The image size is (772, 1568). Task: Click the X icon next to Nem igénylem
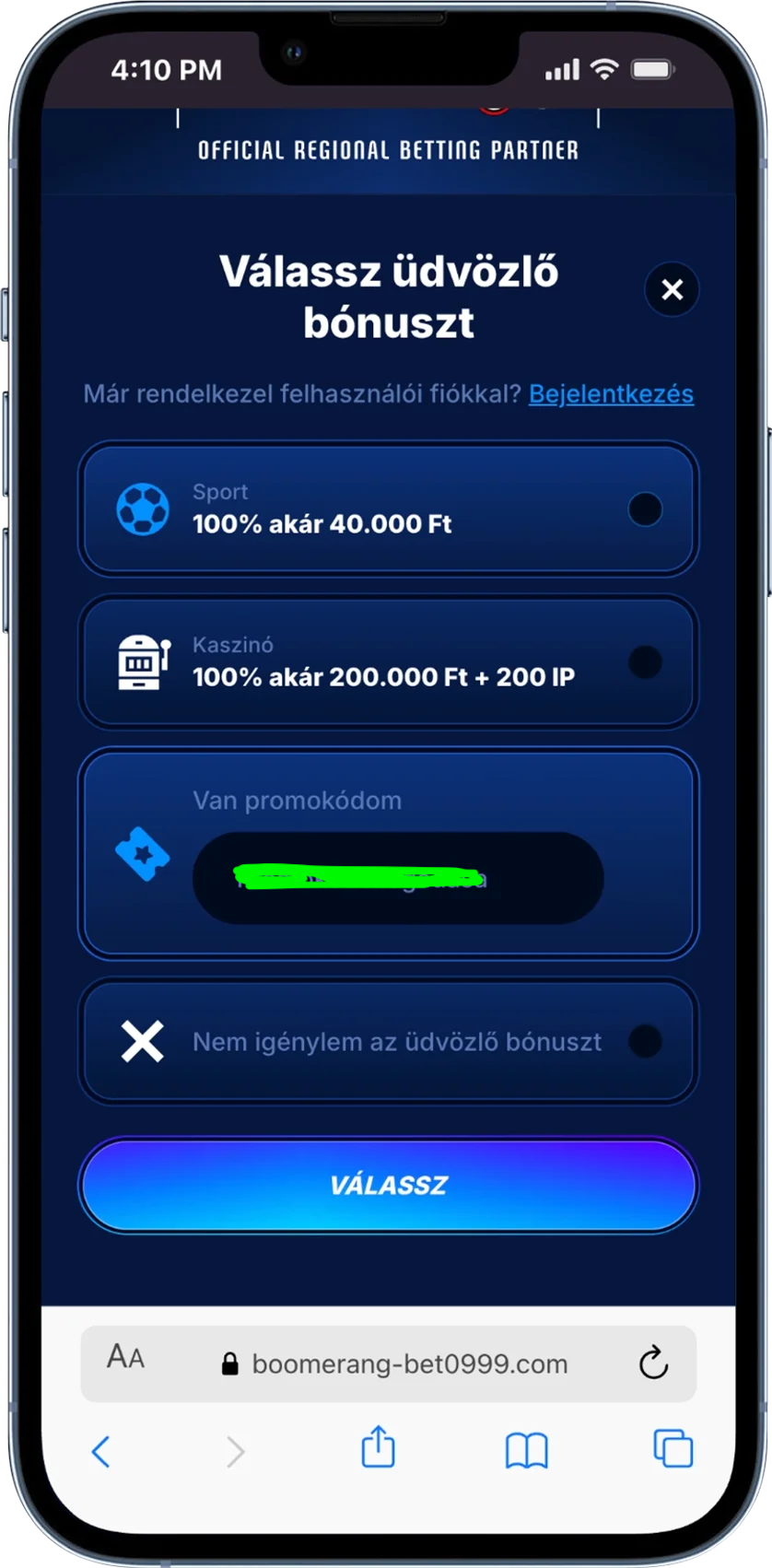(x=142, y=1040)
